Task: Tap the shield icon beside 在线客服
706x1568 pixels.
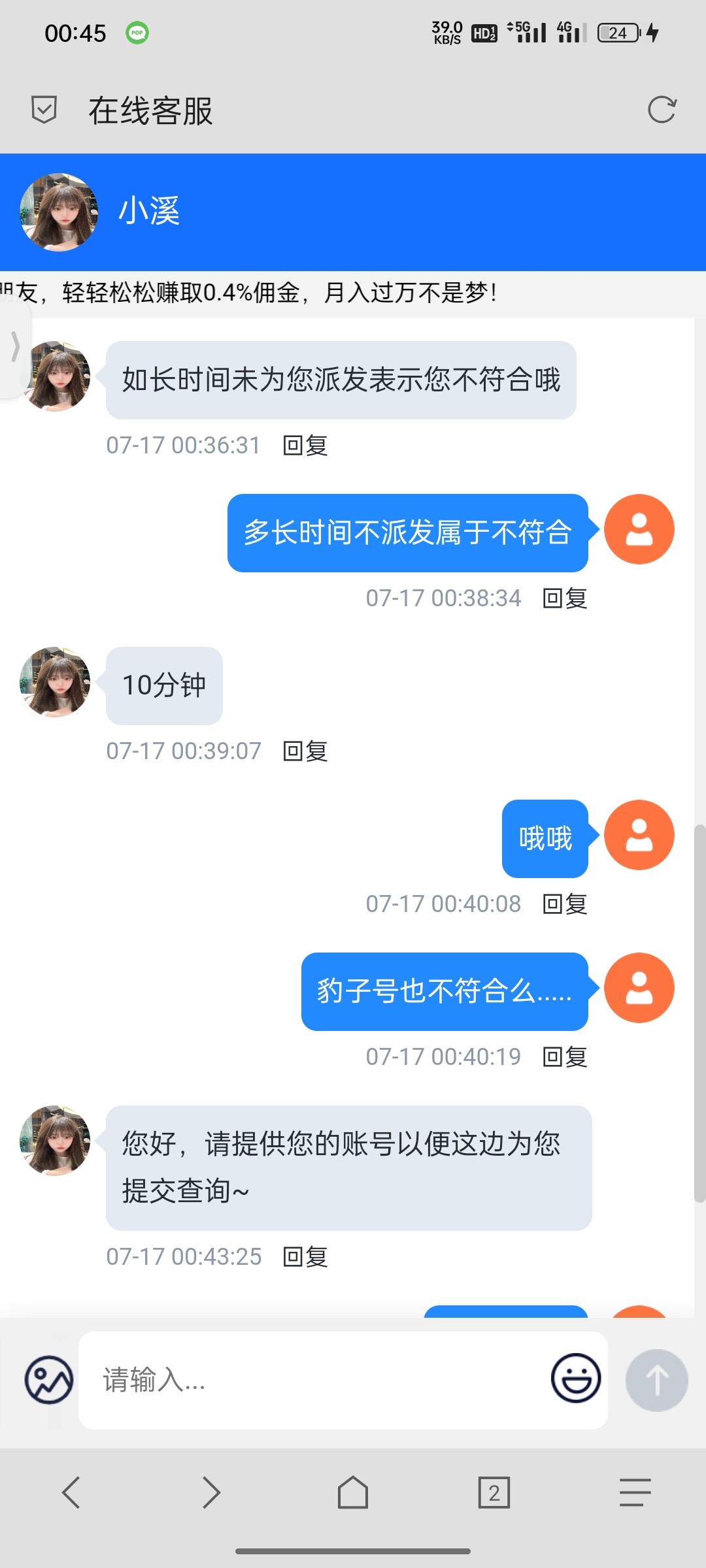Action: (x=44, y=110)
